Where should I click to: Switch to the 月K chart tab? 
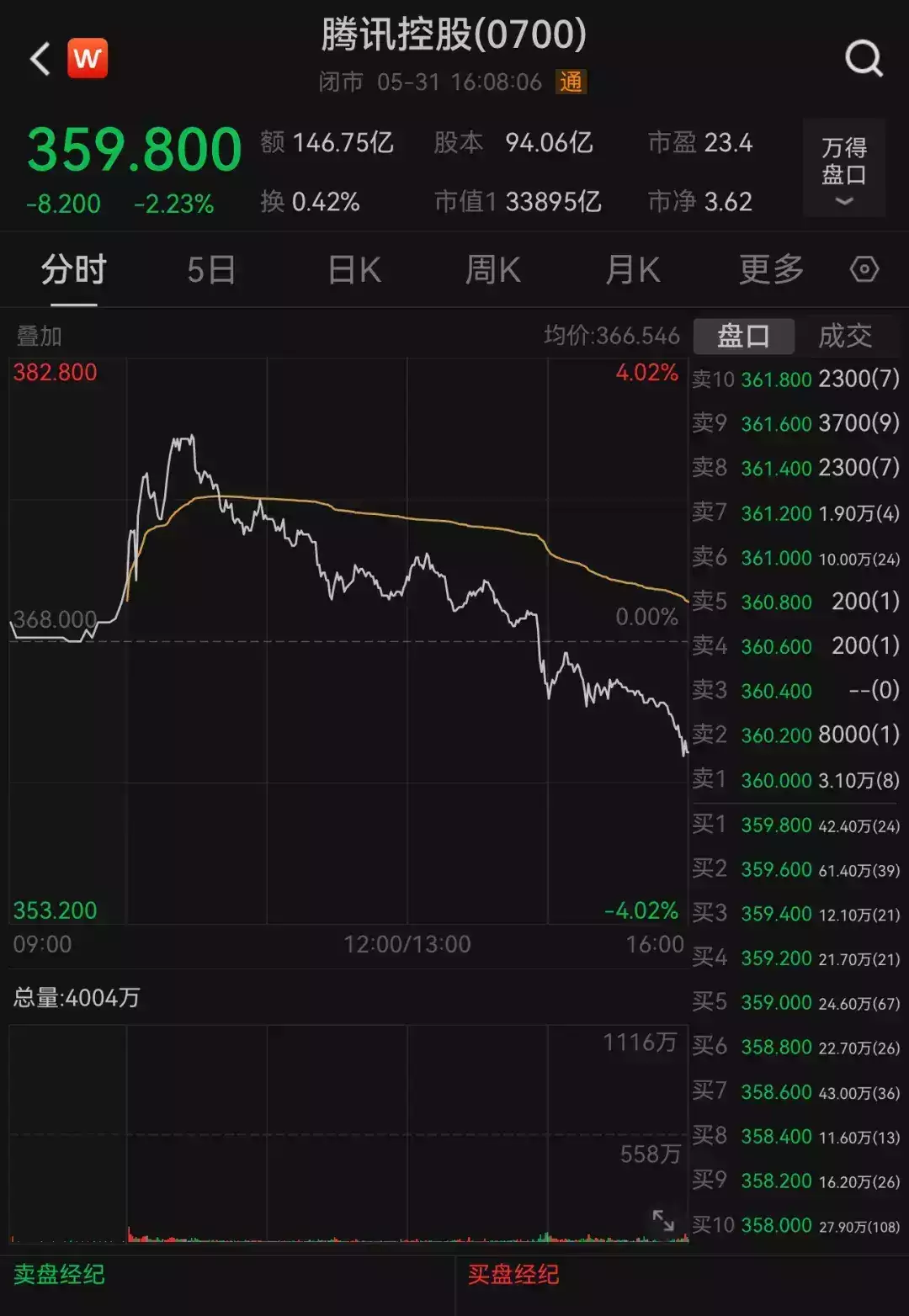633,271
